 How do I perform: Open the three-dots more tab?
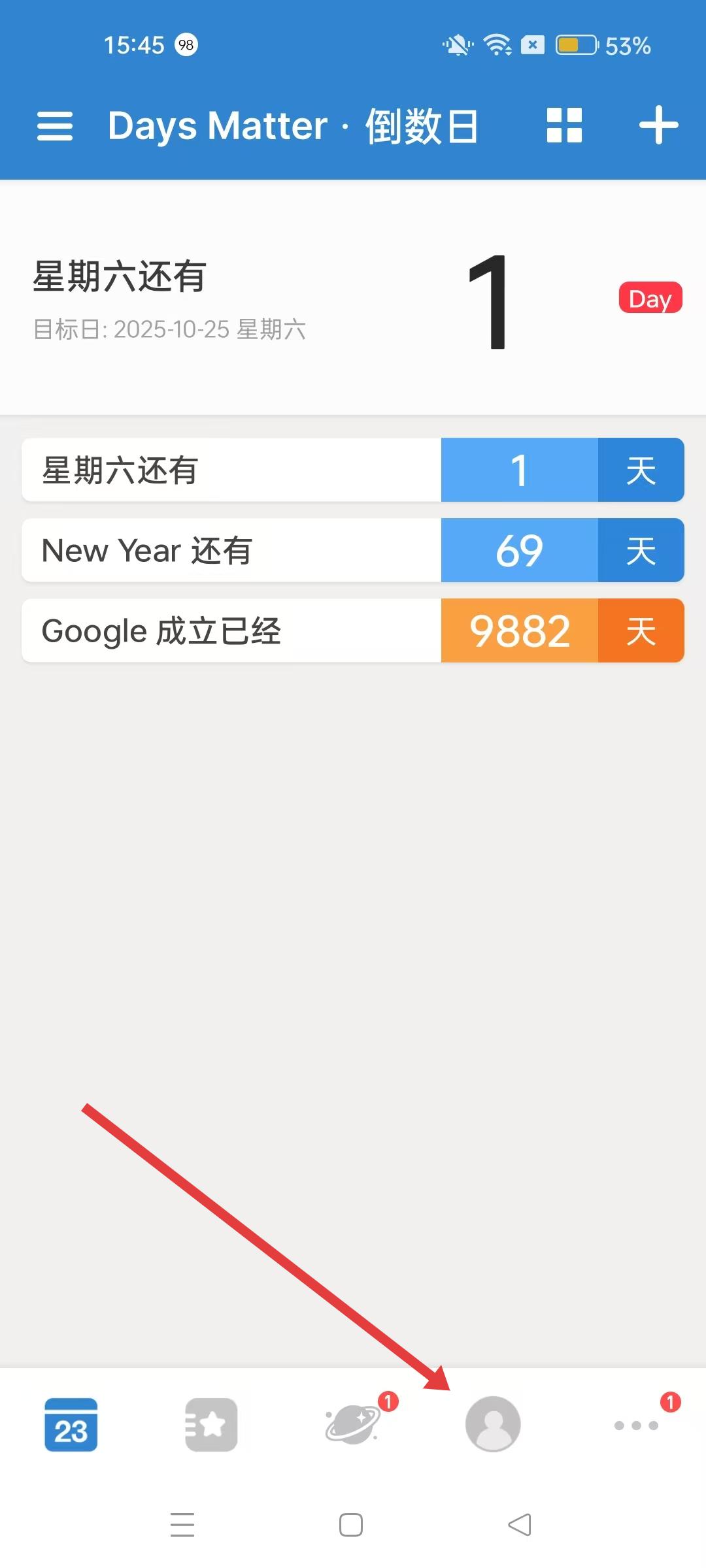pyautogui.click(x=635, y=1424)
